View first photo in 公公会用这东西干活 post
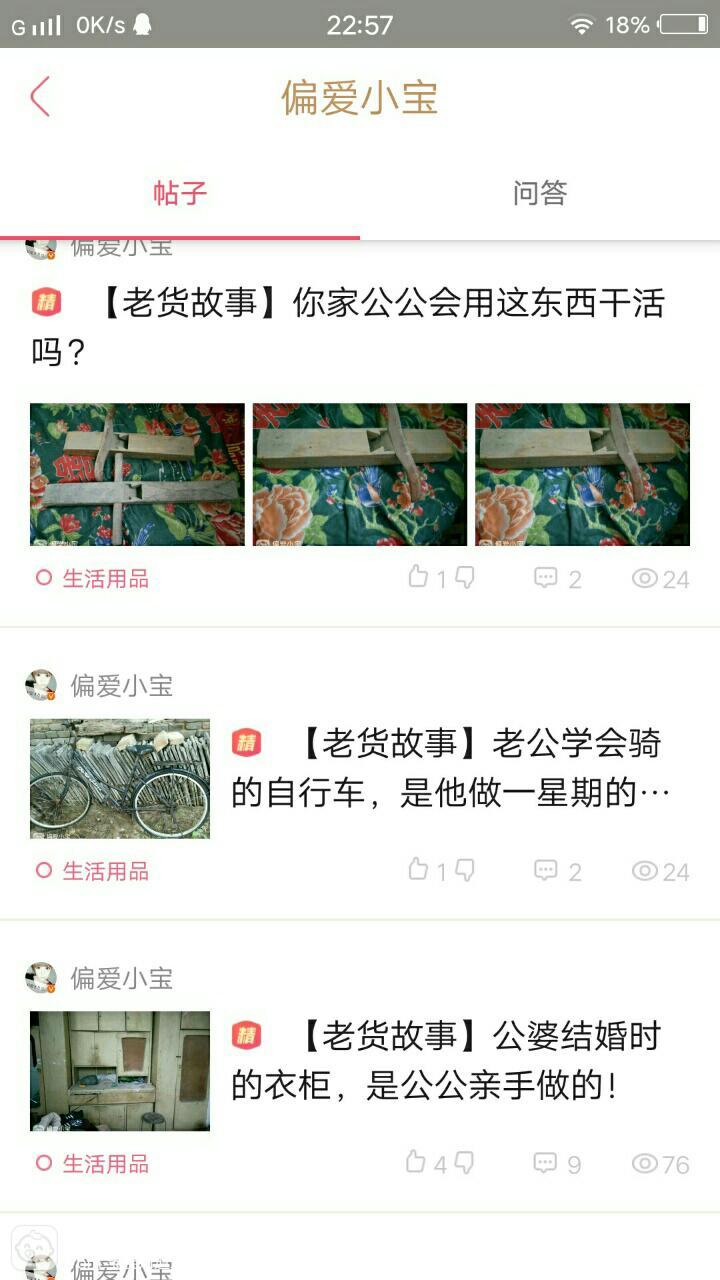Viewport: 720px width, 1280px height. pos(137,474)
